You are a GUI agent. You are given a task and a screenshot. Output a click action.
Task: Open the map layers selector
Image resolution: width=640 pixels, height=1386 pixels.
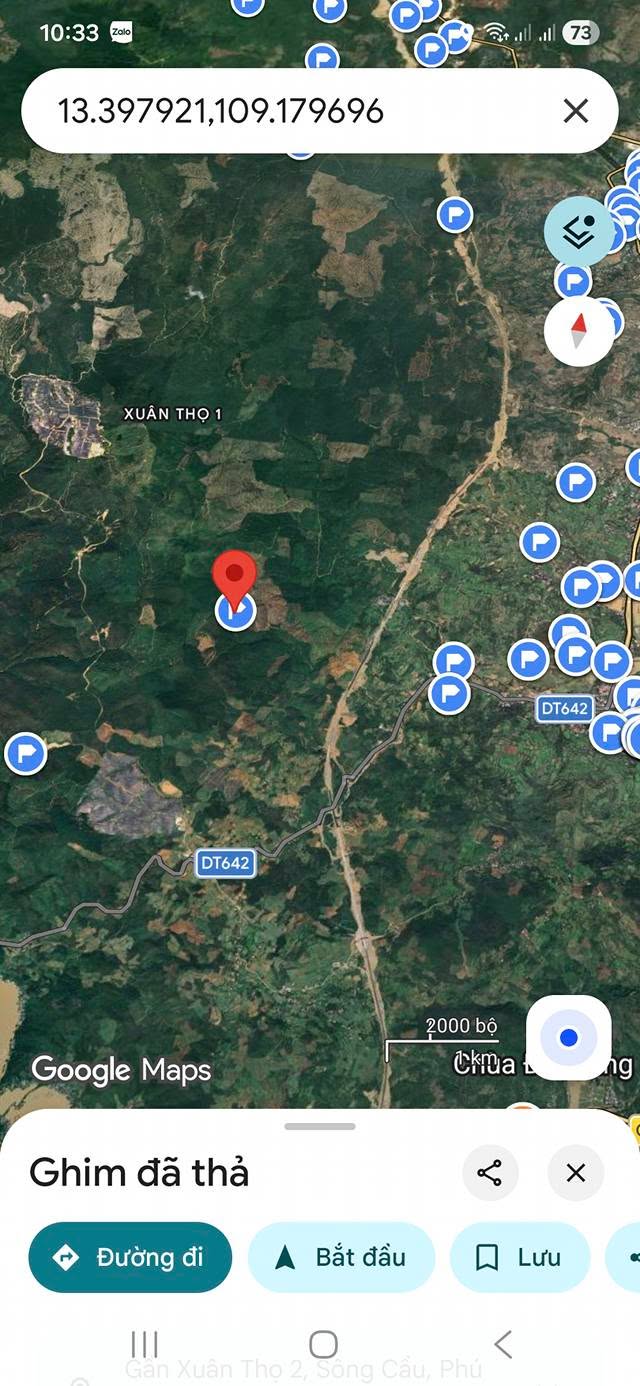[x=578, y=232]
